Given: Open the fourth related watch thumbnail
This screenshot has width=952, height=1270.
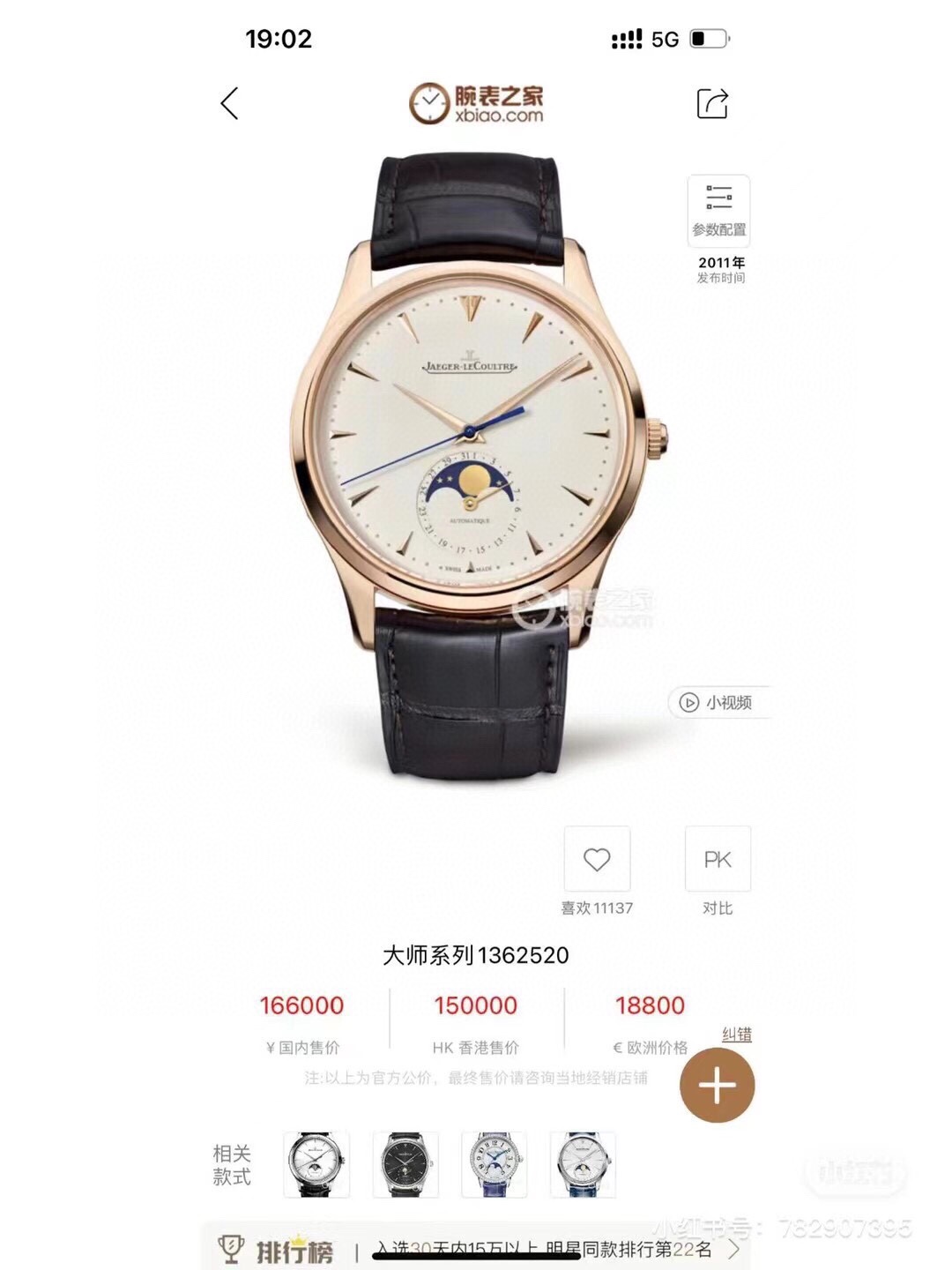Looking at the screenshot, I should pos(583,1164).
